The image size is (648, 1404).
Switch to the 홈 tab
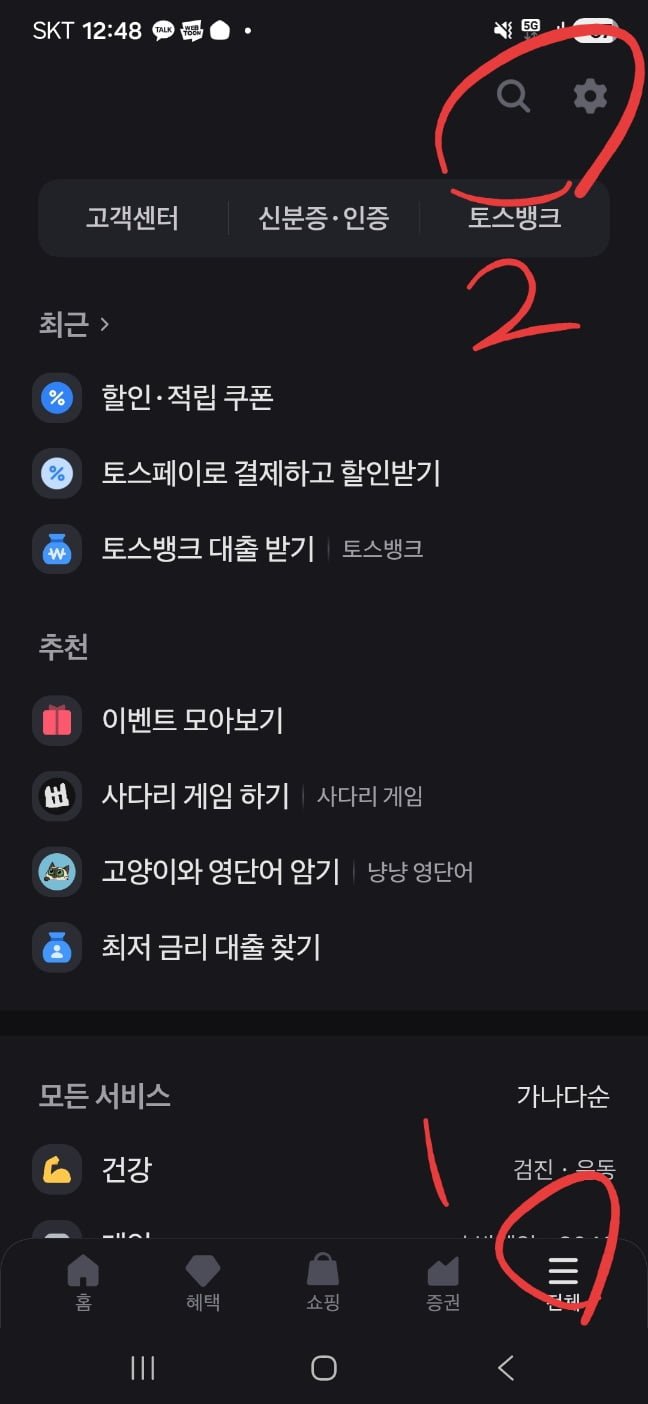(x=83, y=1282)
